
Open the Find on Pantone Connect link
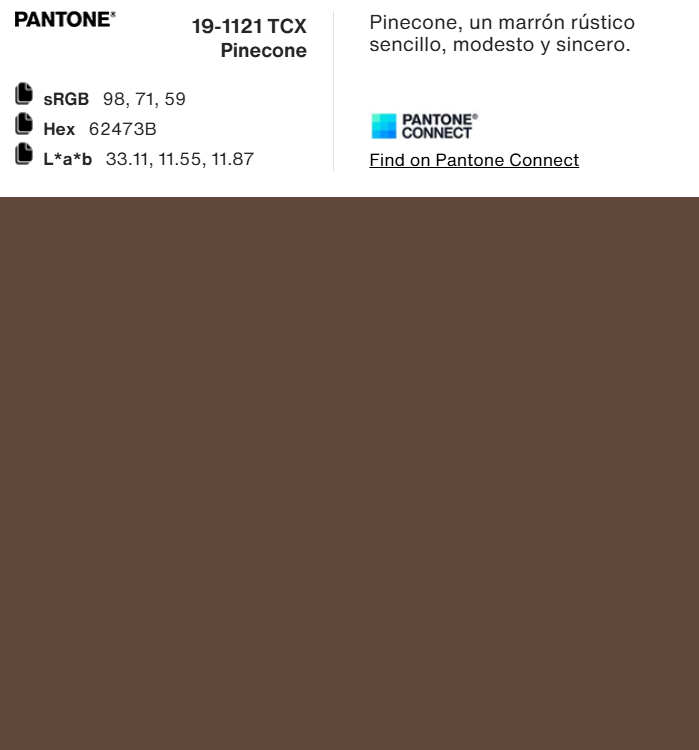[x=473, y=160]
